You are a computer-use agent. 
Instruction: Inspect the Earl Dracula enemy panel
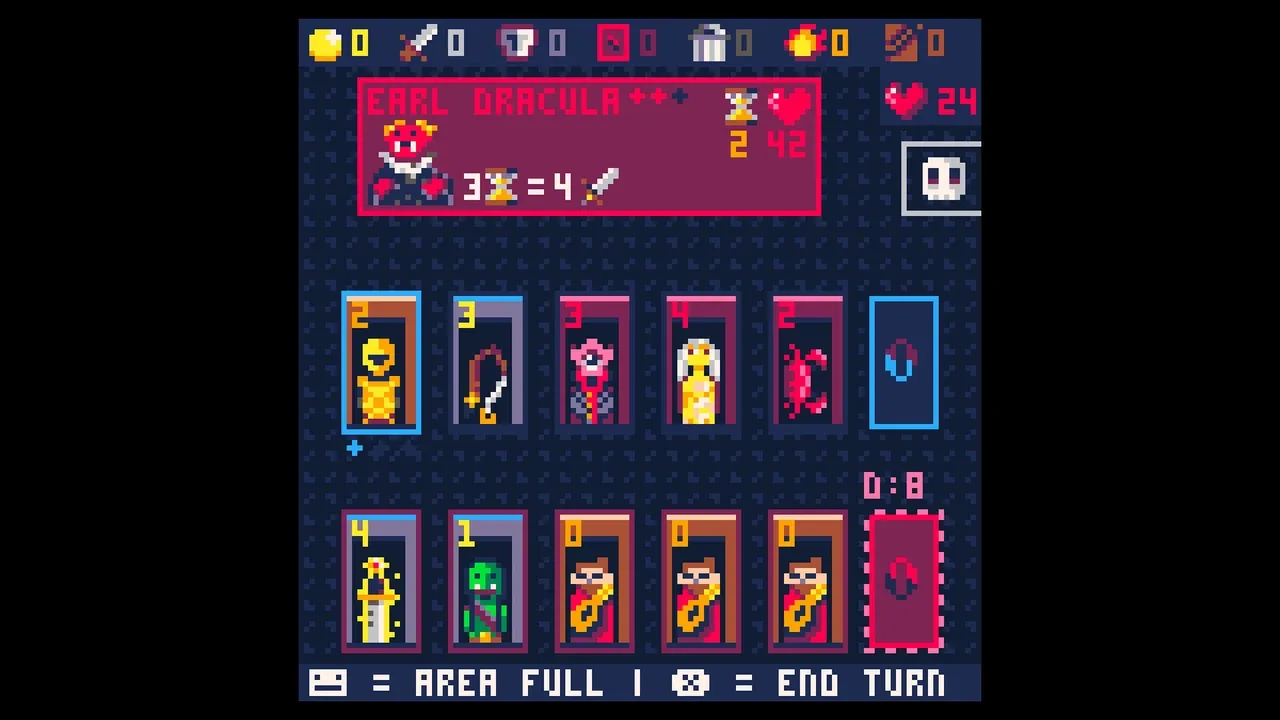pyautogui.click(x=589, y=147)
